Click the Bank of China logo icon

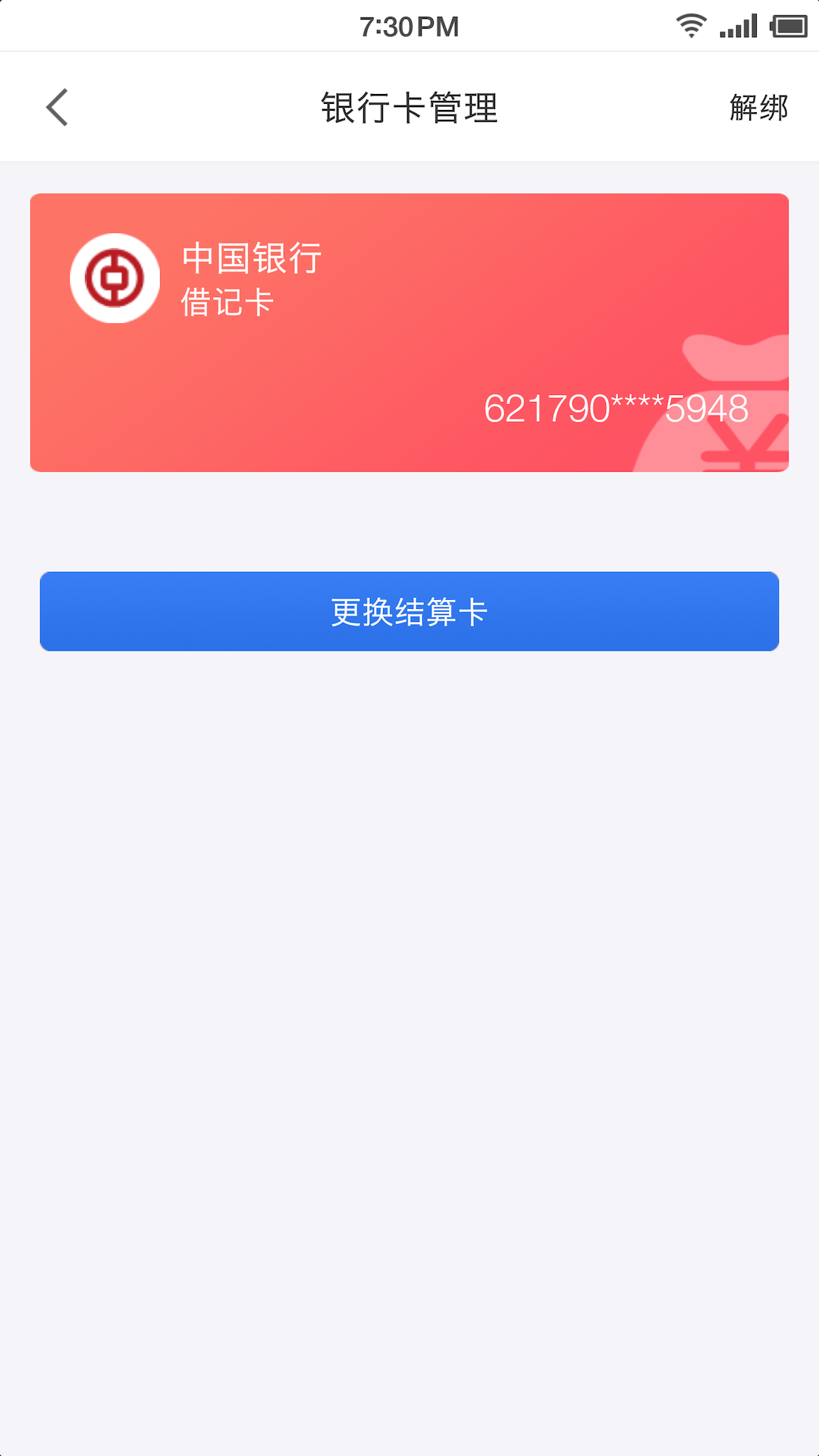click(x=115, y=278)
